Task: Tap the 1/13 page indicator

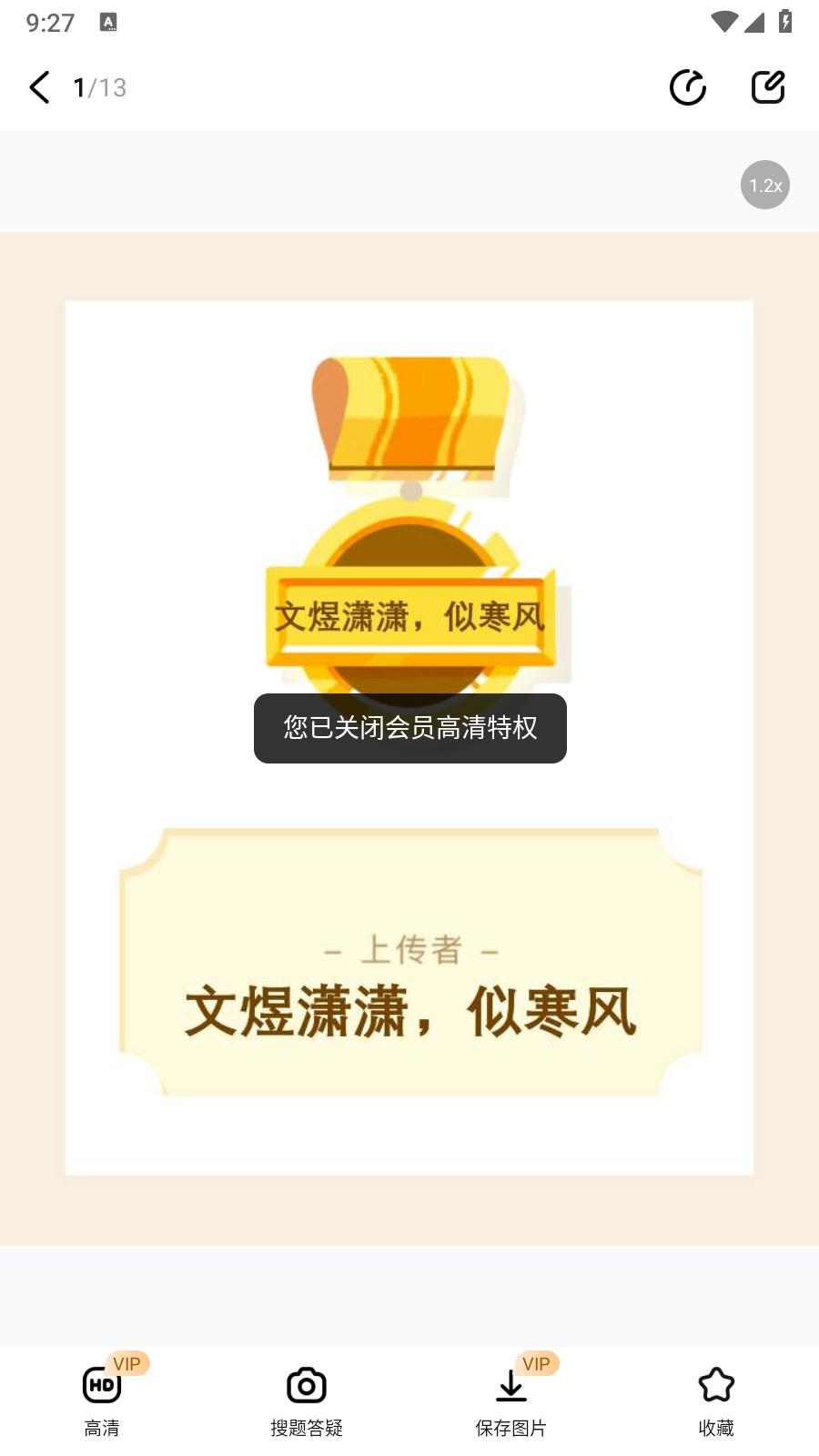Action: point(100,87)
